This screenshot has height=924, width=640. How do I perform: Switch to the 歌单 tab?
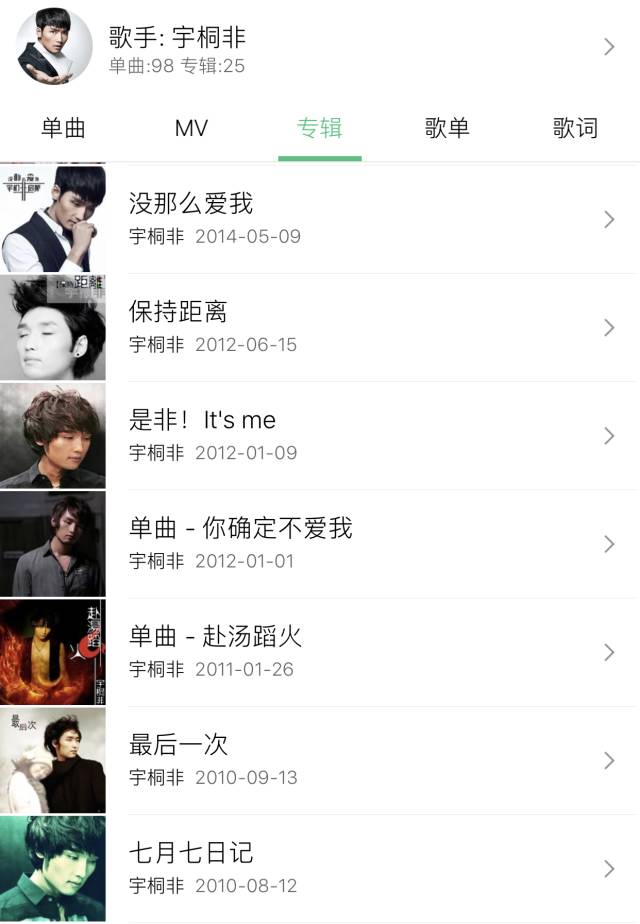pos(447,128)
